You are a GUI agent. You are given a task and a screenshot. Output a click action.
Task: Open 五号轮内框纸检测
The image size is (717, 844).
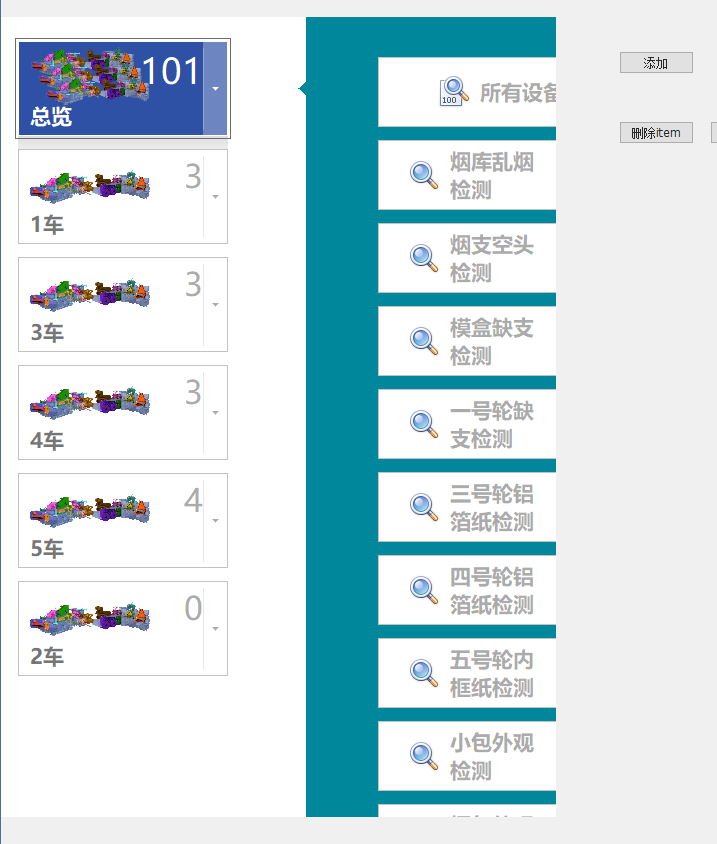click(467, 674)
